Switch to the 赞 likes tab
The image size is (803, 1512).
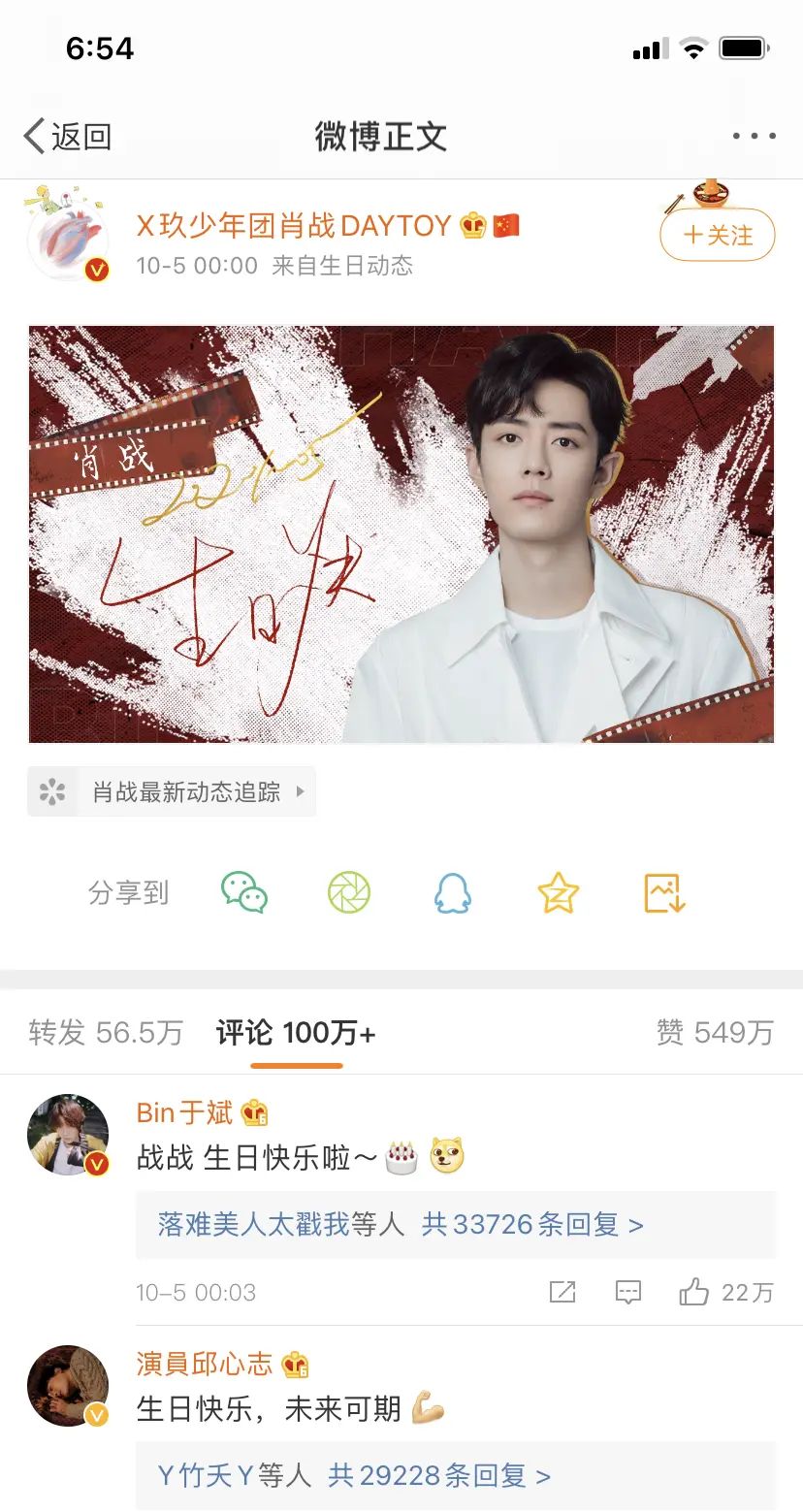coord(715,1031)
